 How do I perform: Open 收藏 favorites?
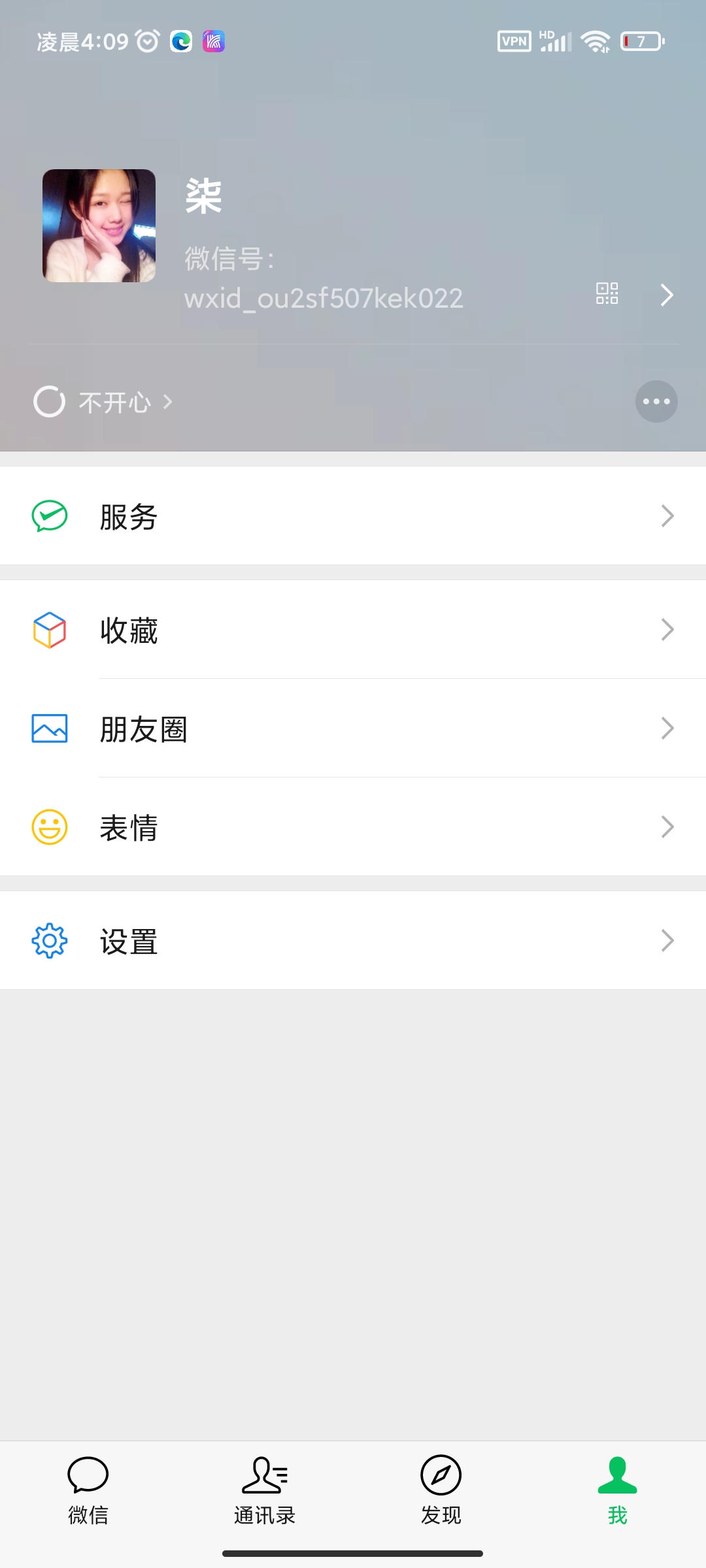click(353, 630)
